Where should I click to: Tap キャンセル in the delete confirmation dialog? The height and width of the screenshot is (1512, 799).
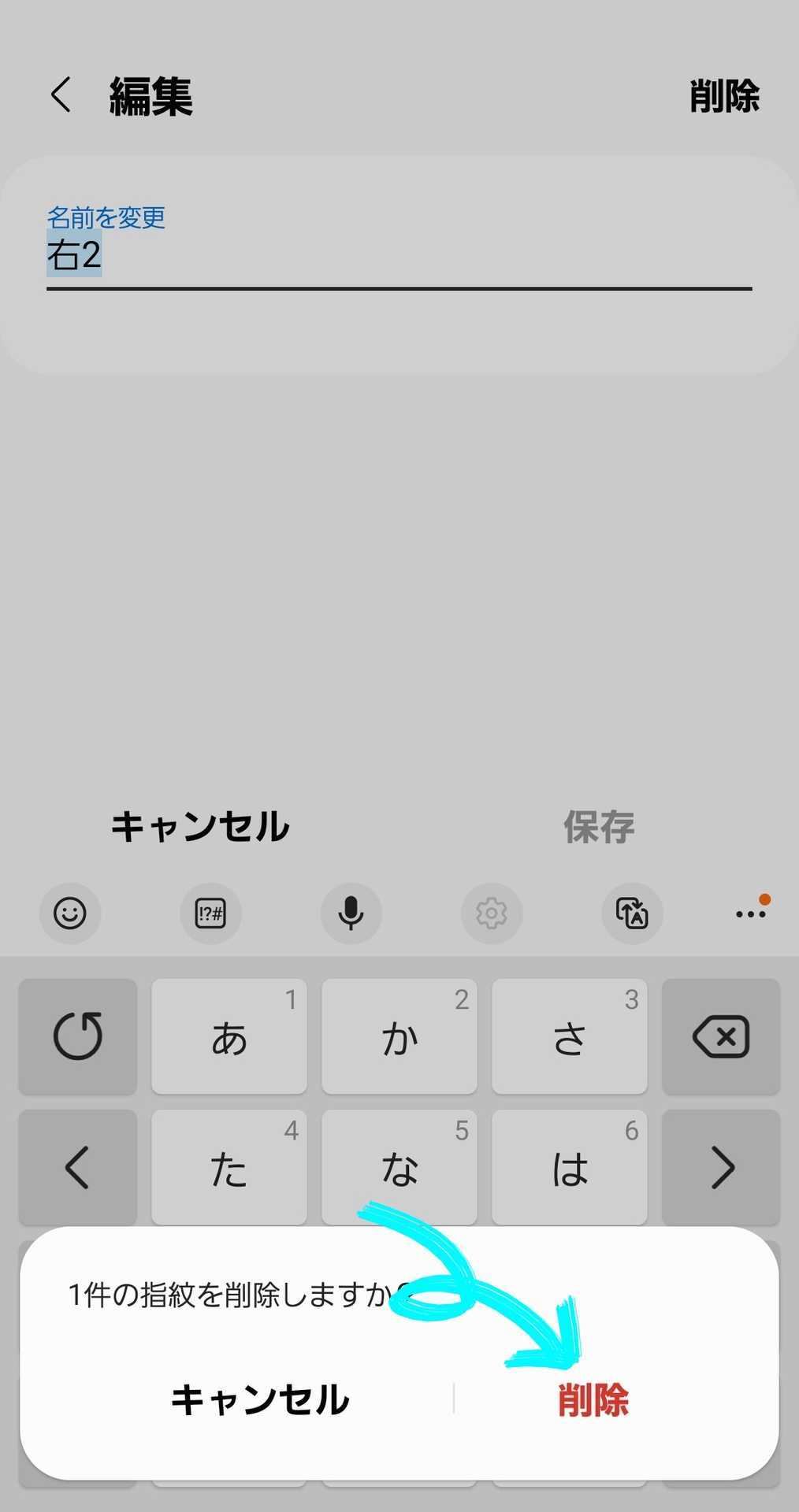click(x=260, y=1399)
